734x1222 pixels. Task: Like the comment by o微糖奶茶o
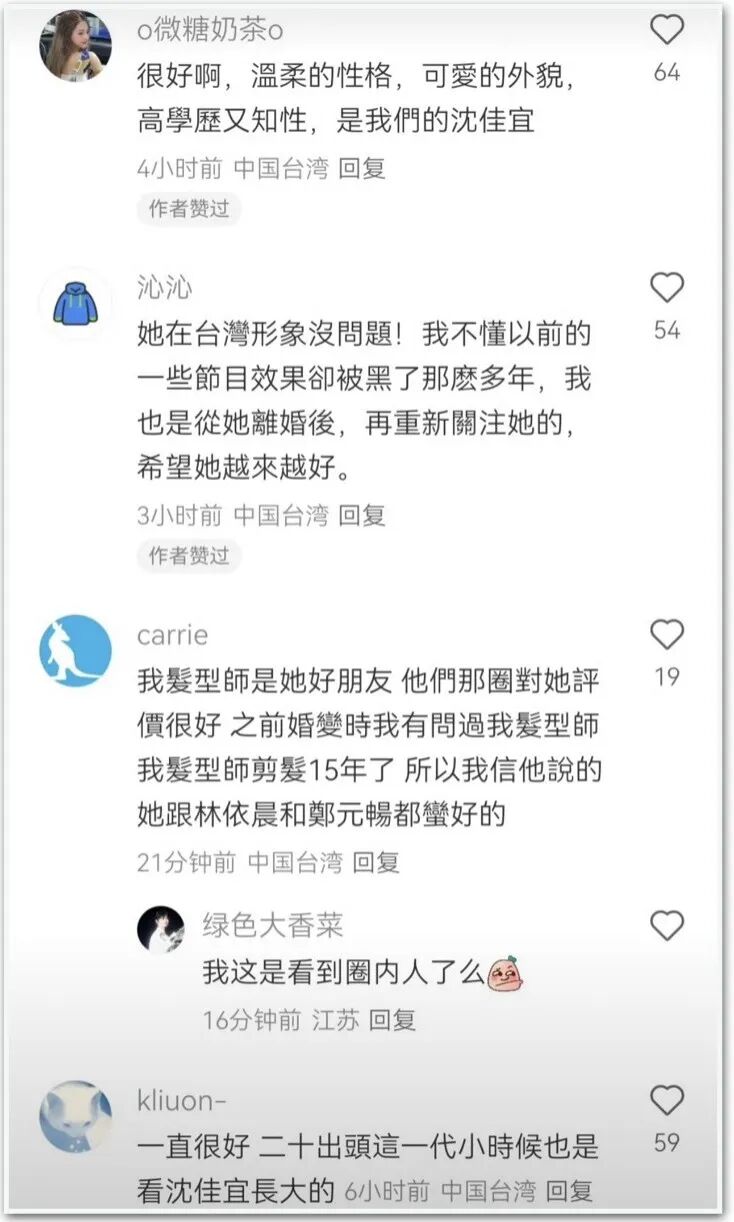tap(666, 31)
